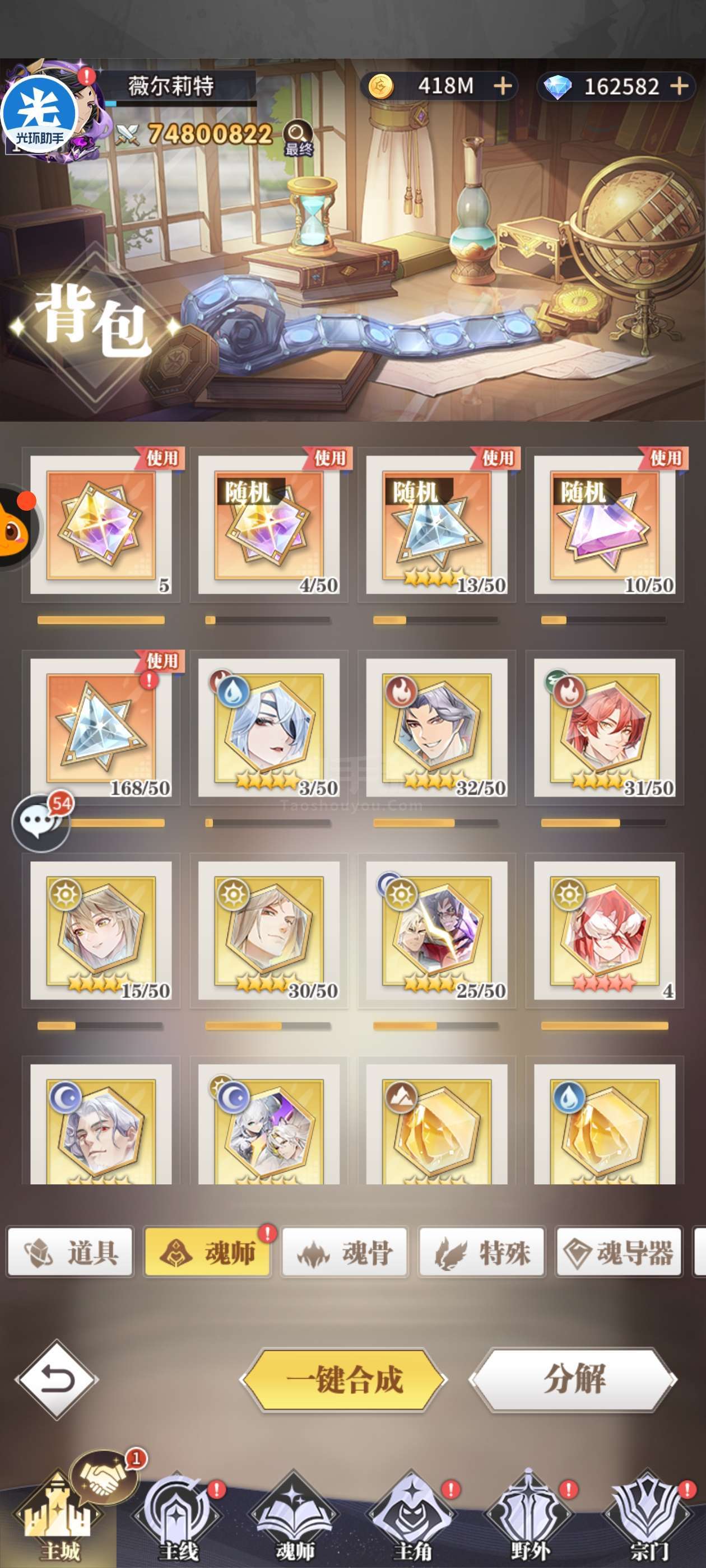Go to 宗门 in bottom navigation
The height and width of the screenshot is (1568, 706).
[648, 1519]
